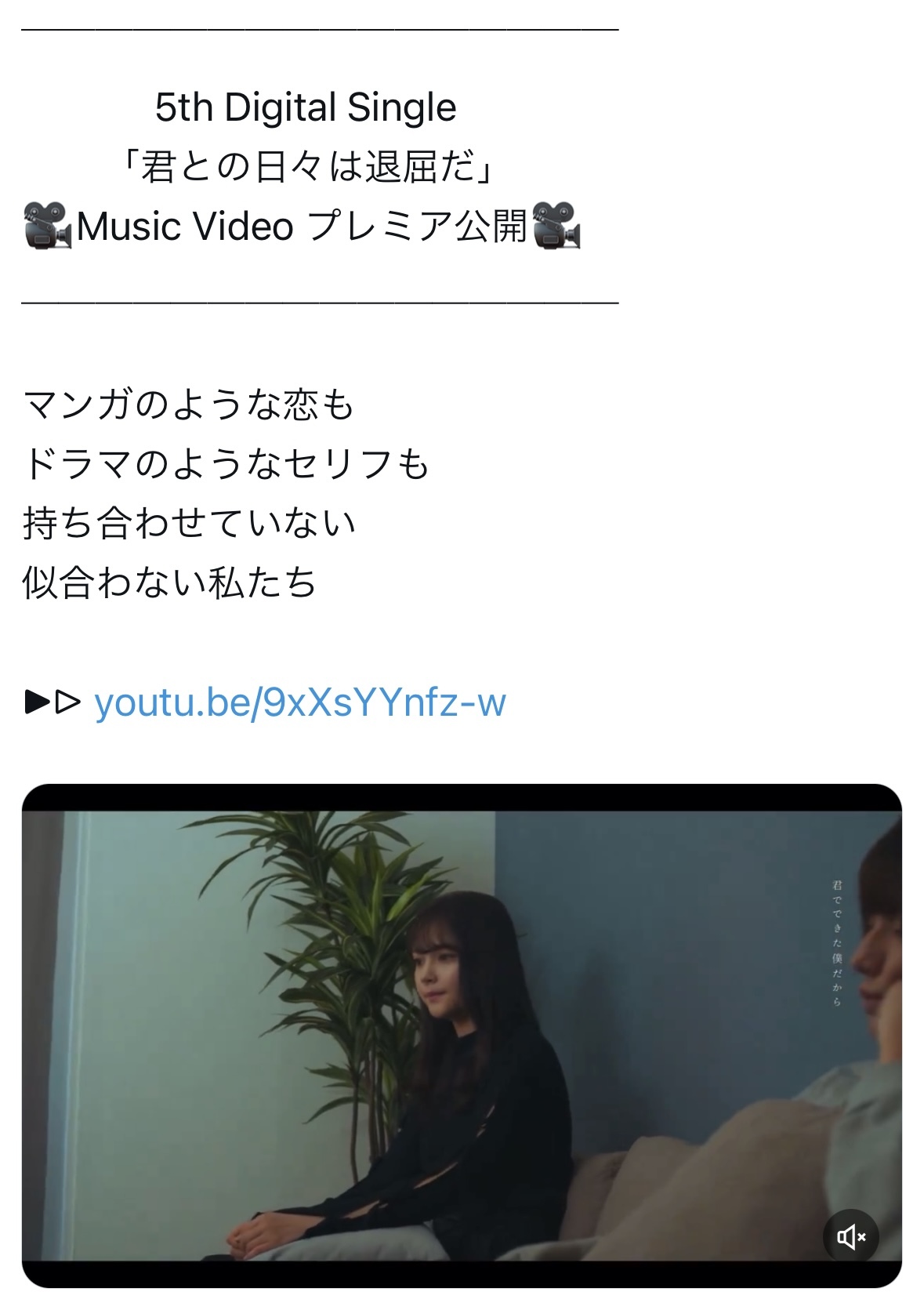Unmute the embedded video

coord(850,1237)
